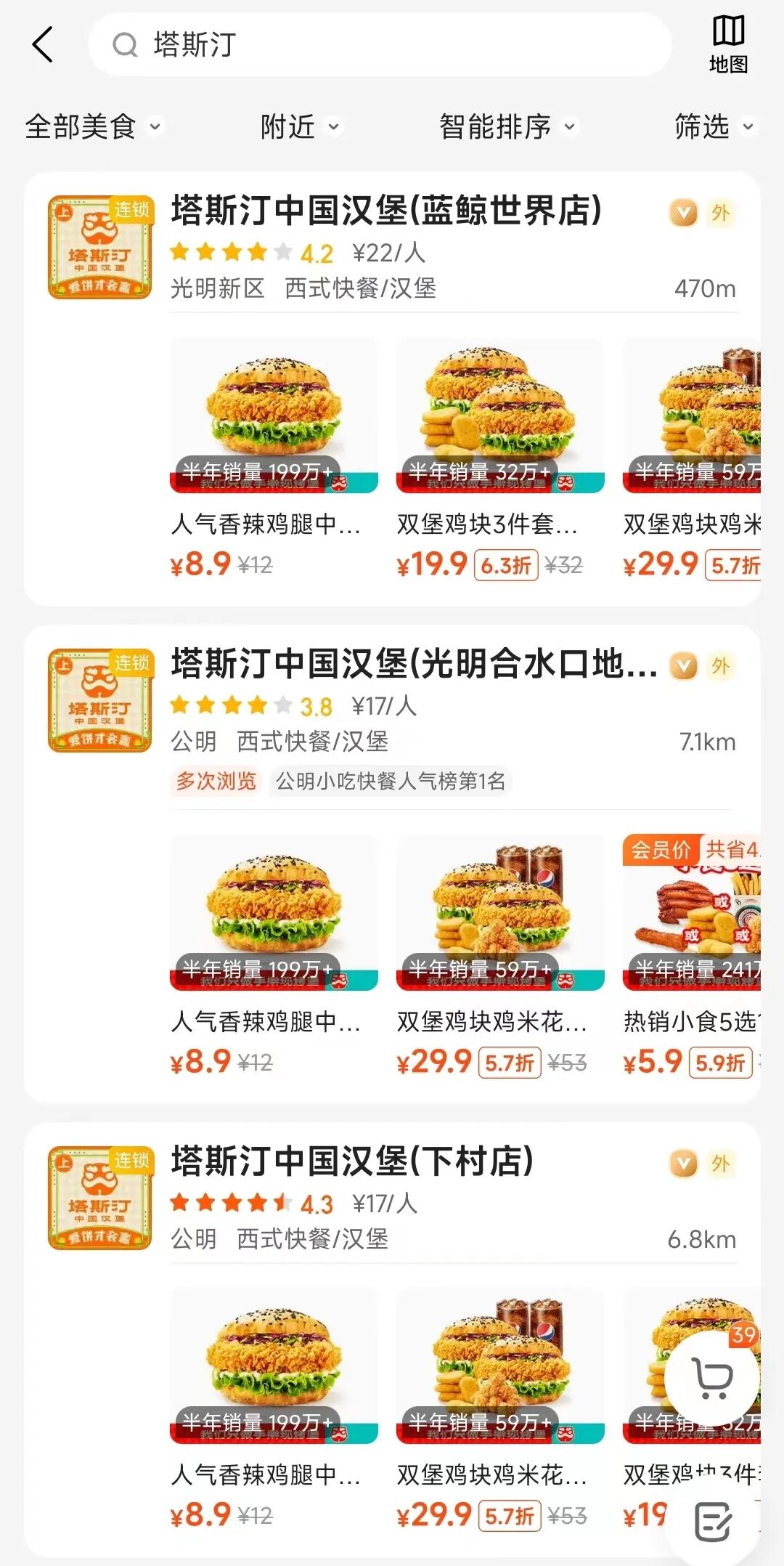This screenshot has height=1566, width=784.
Task: Open the 塔斯汀中国汉堡(下村店) store page
Action: tap(353, 1161)
